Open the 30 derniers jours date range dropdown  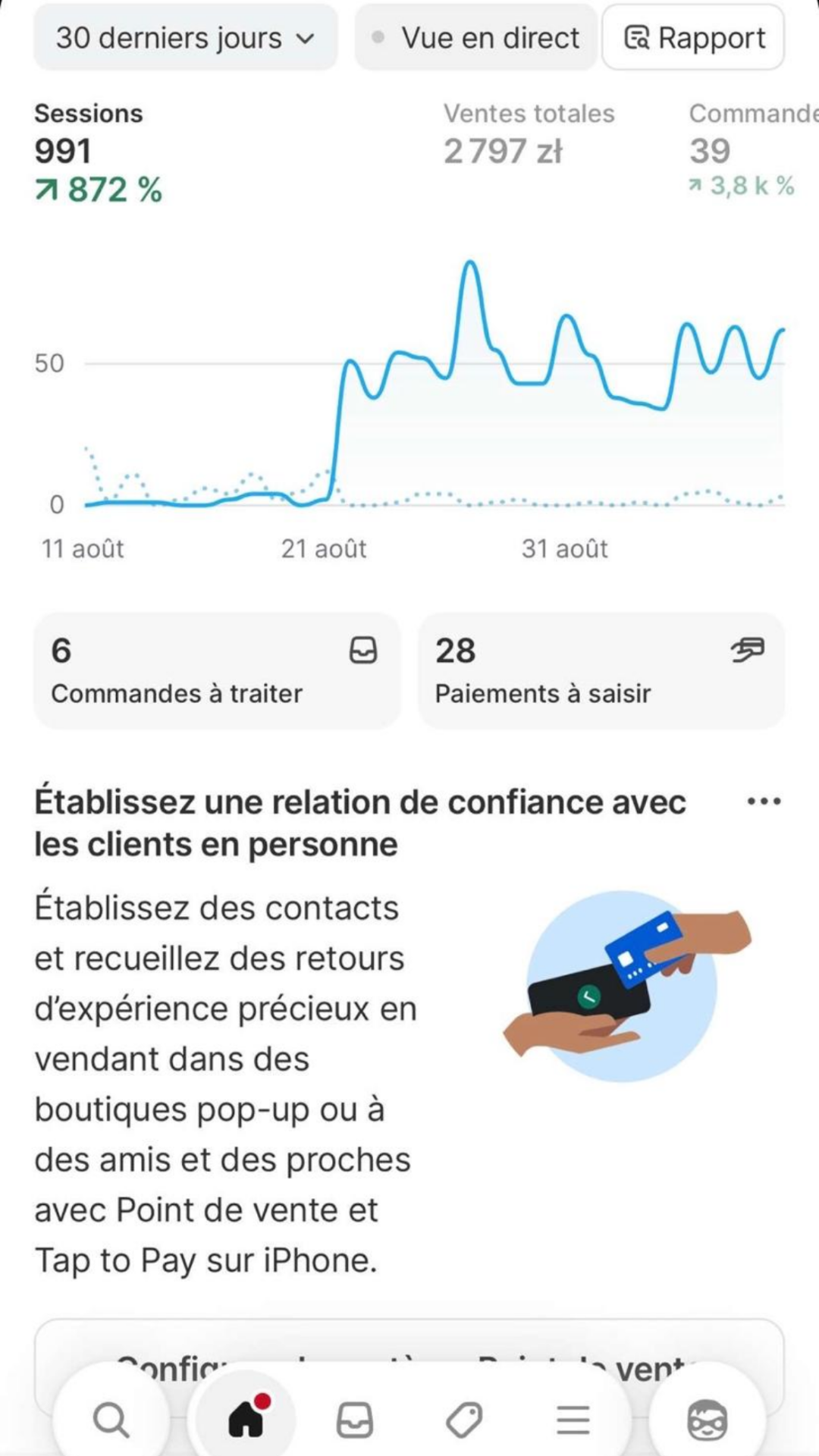pos(185,38)
